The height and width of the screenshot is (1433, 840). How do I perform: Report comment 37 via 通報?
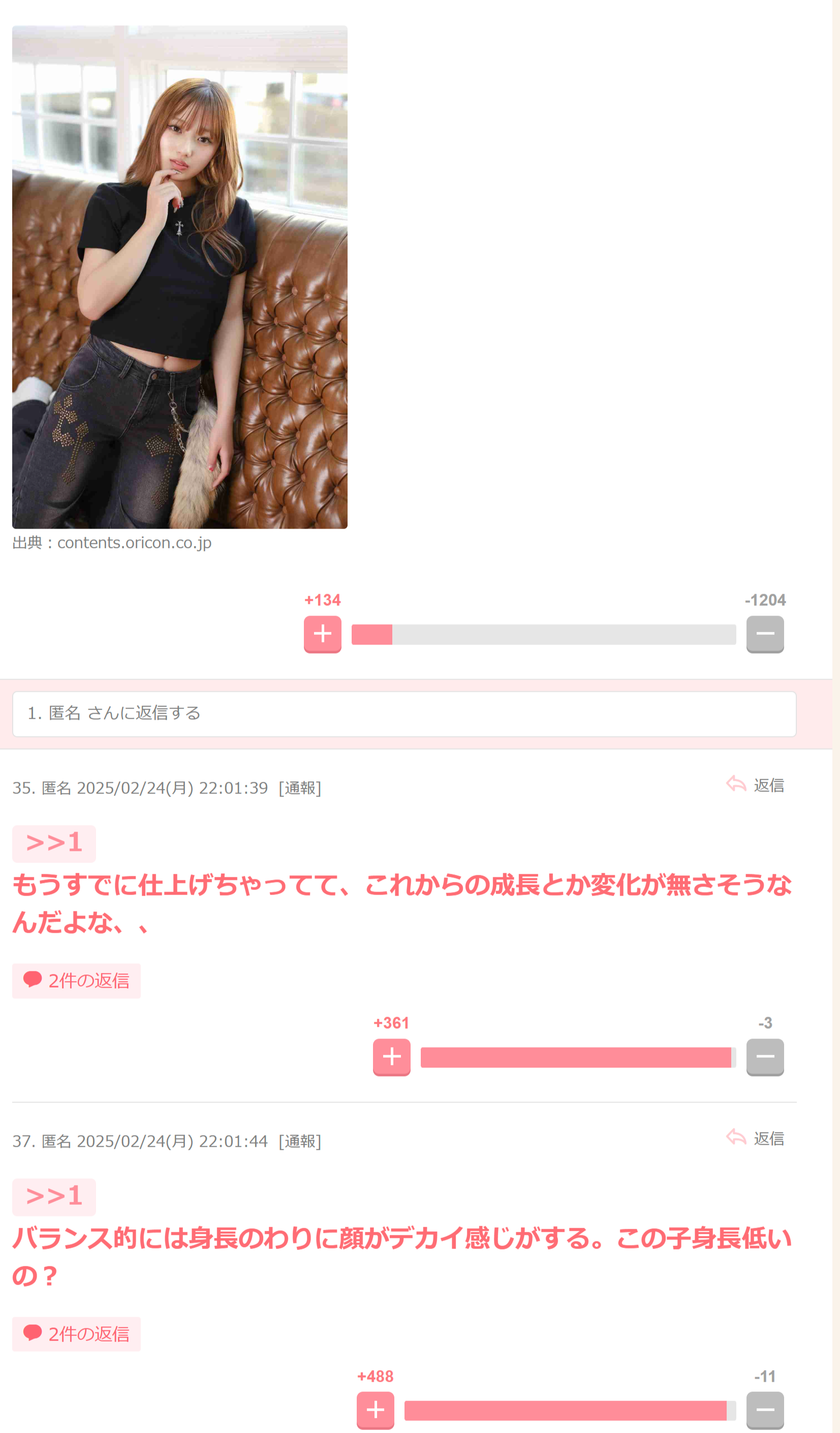click(x=299, y=1141)
